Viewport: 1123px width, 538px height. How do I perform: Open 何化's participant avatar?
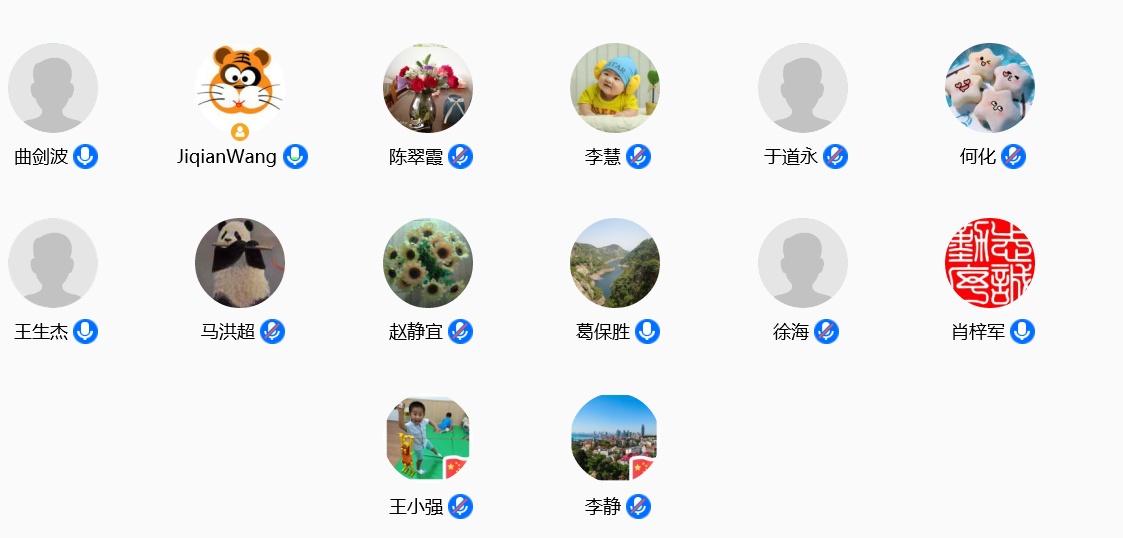tap(990, 88)
